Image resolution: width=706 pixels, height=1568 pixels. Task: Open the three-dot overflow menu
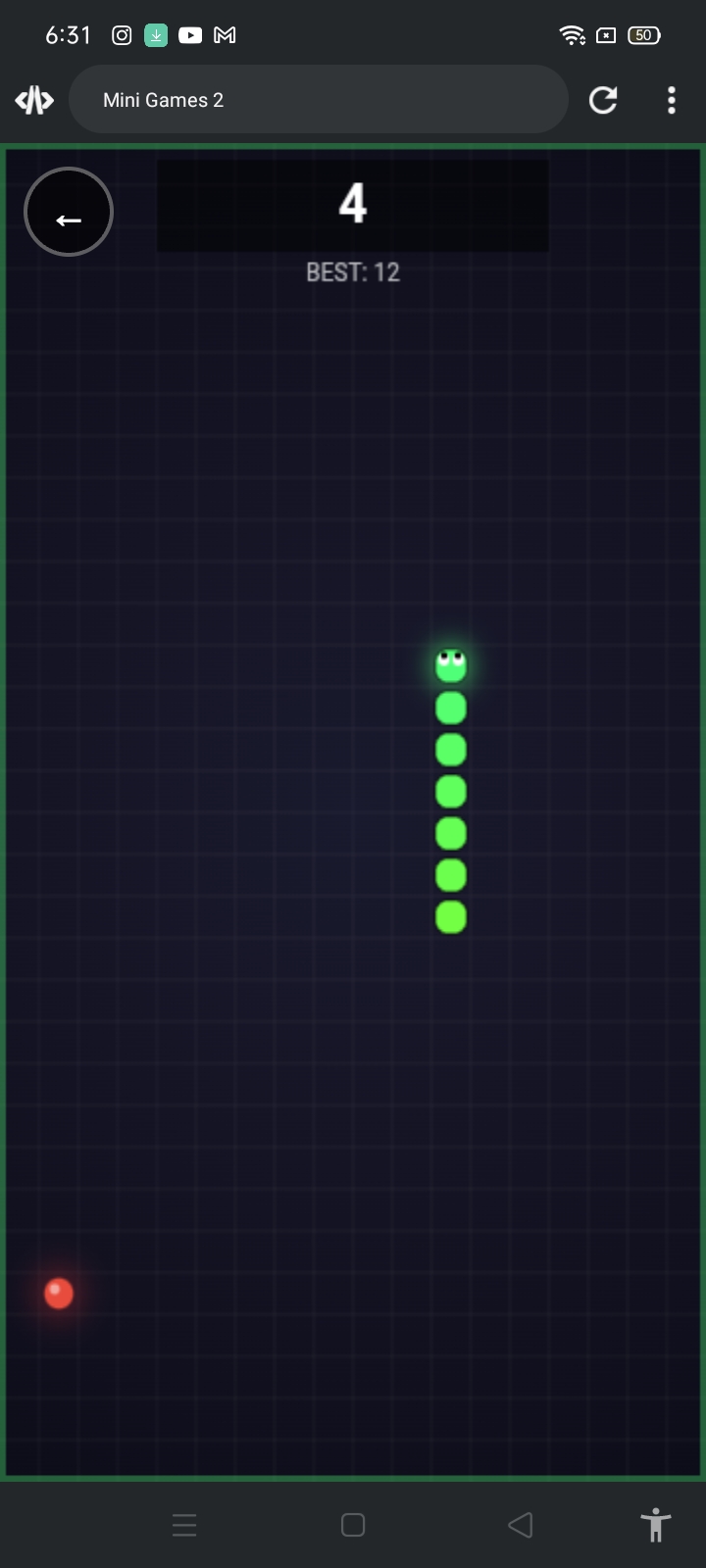[x=672, y=100]
